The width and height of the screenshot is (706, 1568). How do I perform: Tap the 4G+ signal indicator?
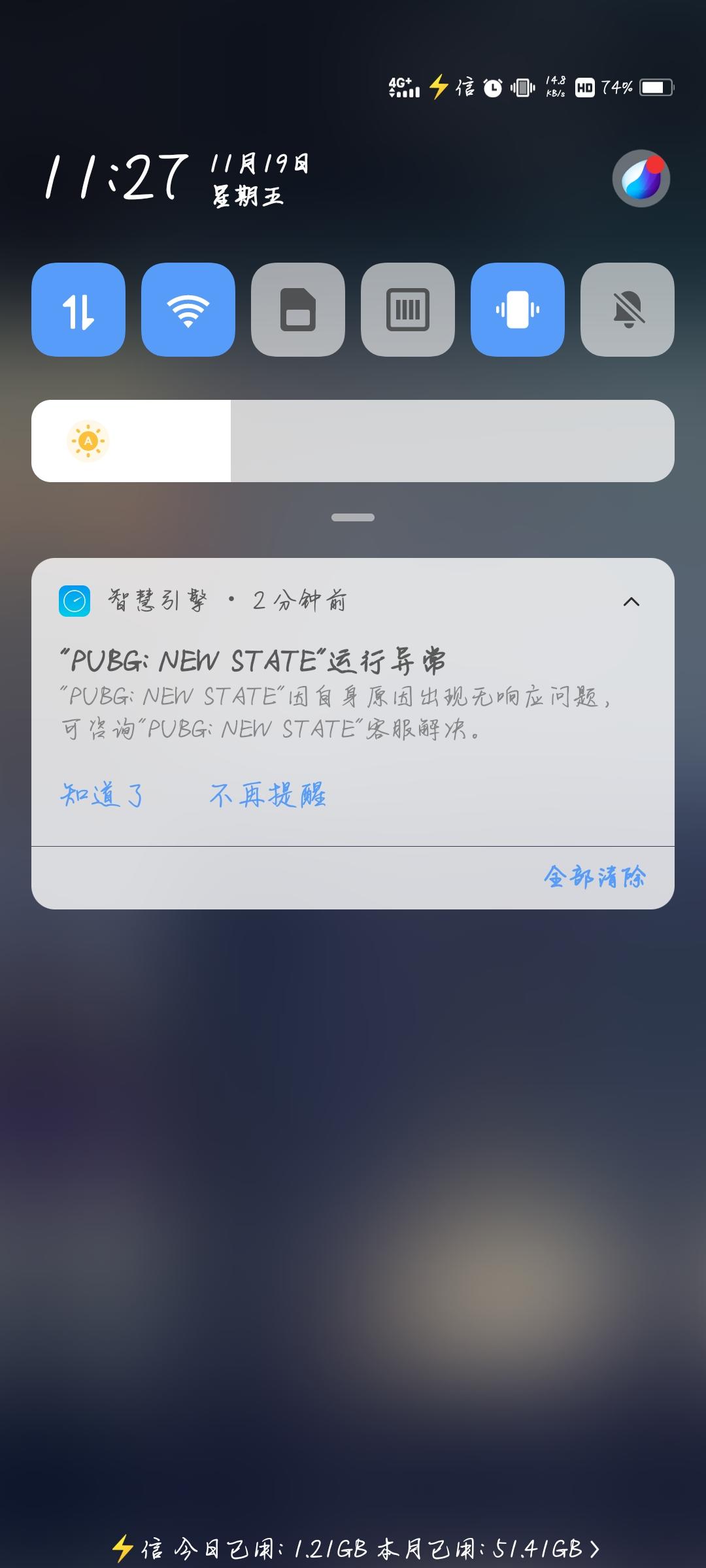click(403, 87)
